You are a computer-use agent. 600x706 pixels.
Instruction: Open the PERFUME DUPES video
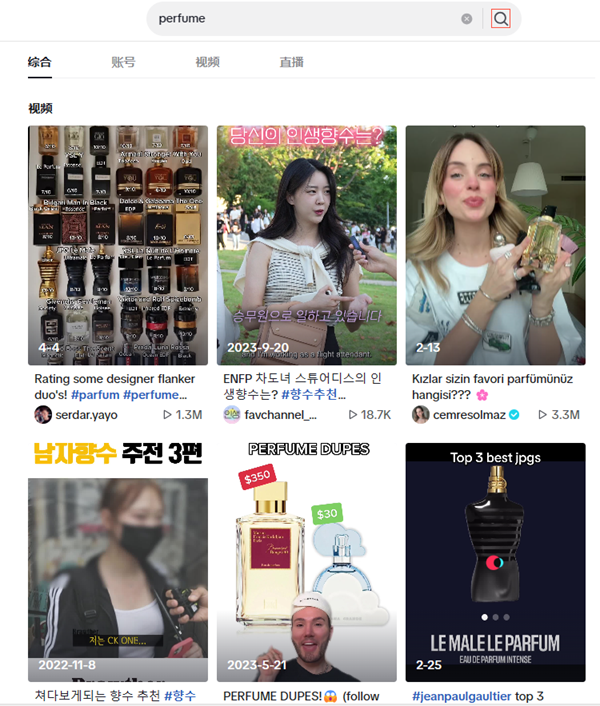[x=307, y=560]
